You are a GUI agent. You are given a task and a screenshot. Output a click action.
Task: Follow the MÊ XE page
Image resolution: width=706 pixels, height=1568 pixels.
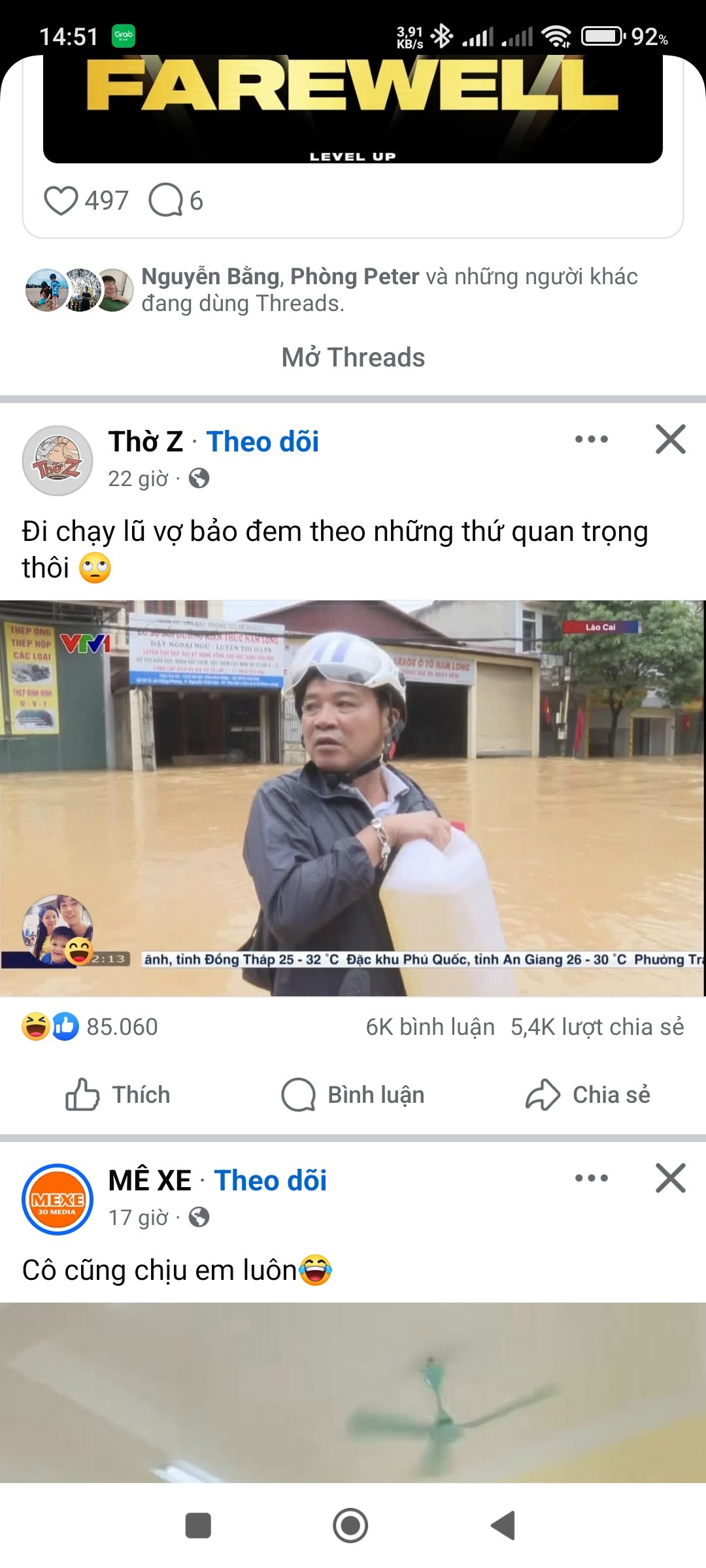click(x=270, y=1181)
